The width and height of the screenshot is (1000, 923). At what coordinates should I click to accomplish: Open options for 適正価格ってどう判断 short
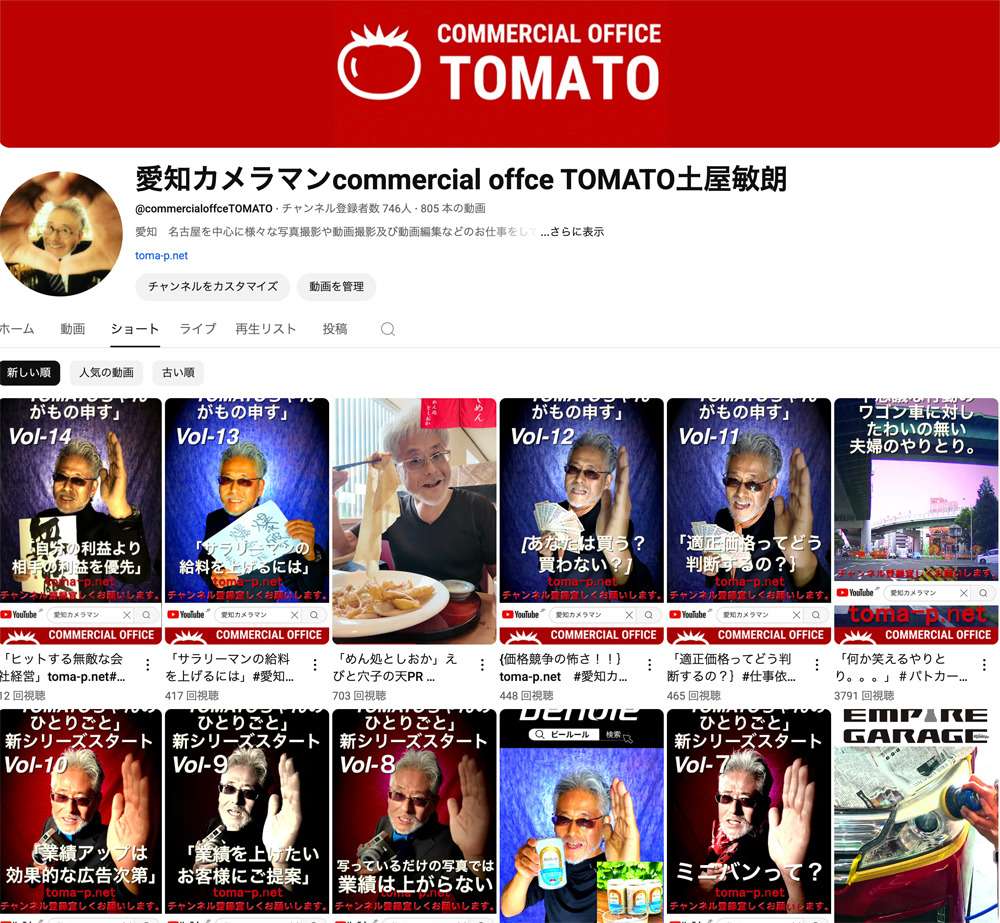817,665
